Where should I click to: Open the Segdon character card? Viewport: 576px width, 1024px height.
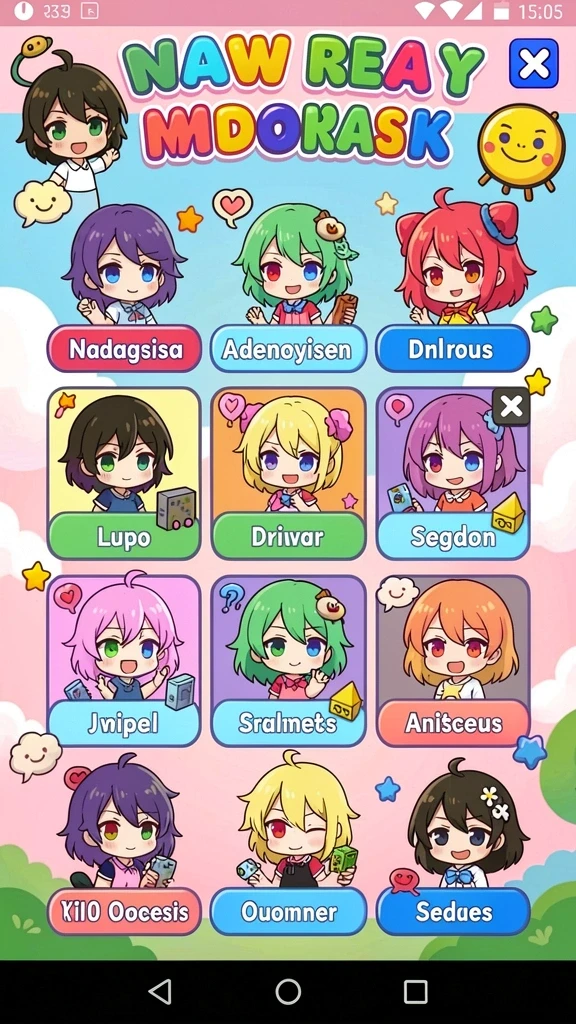453,473
